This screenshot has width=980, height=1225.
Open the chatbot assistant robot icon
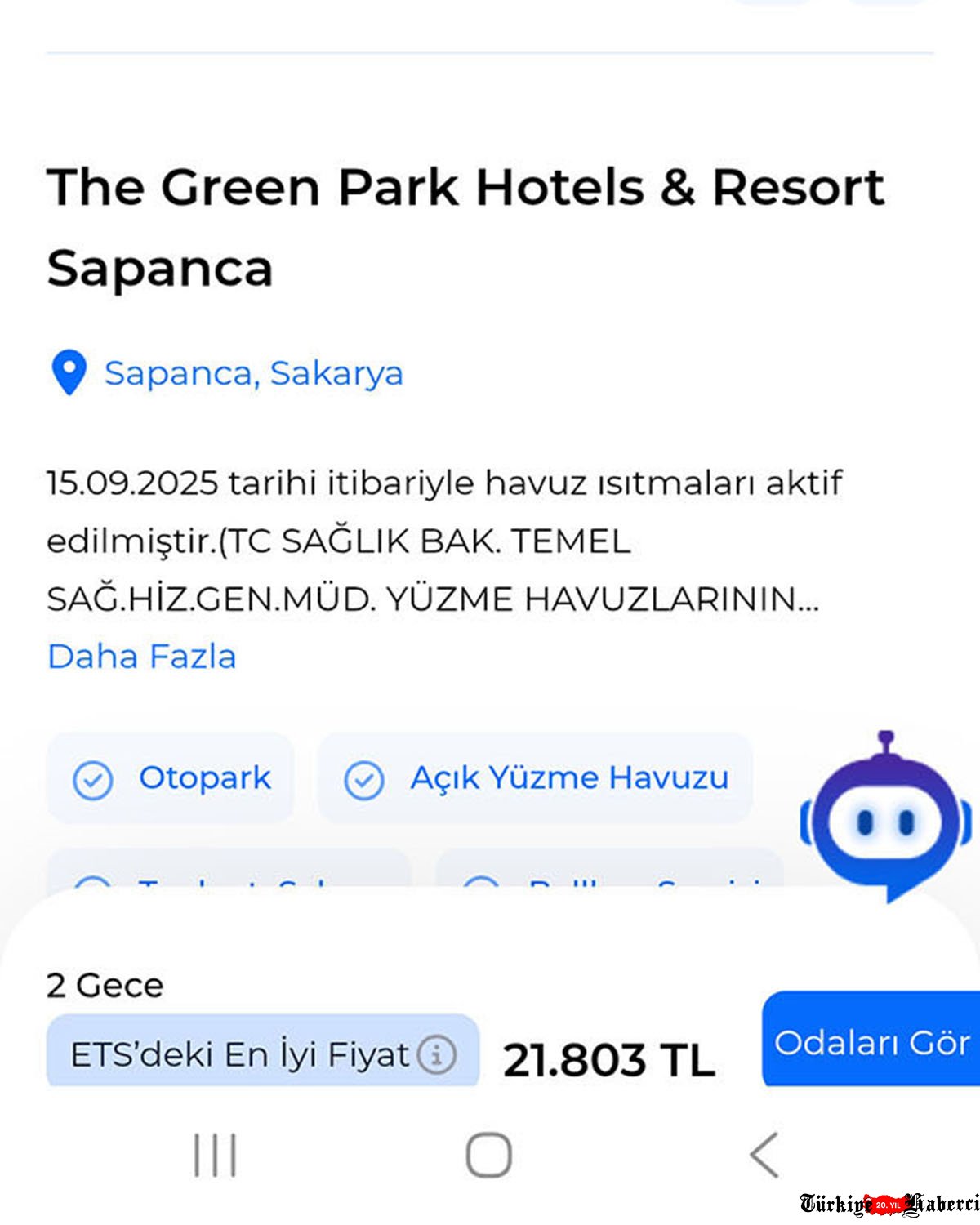886,819
